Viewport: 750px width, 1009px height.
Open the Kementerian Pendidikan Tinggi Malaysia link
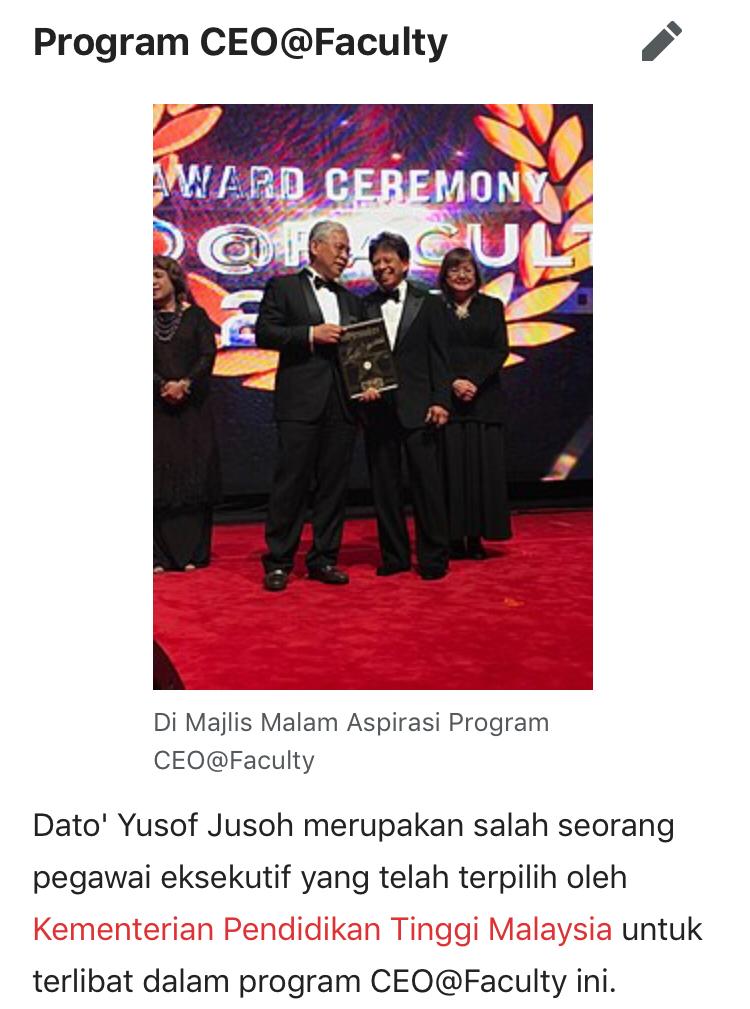pos(322,930)
